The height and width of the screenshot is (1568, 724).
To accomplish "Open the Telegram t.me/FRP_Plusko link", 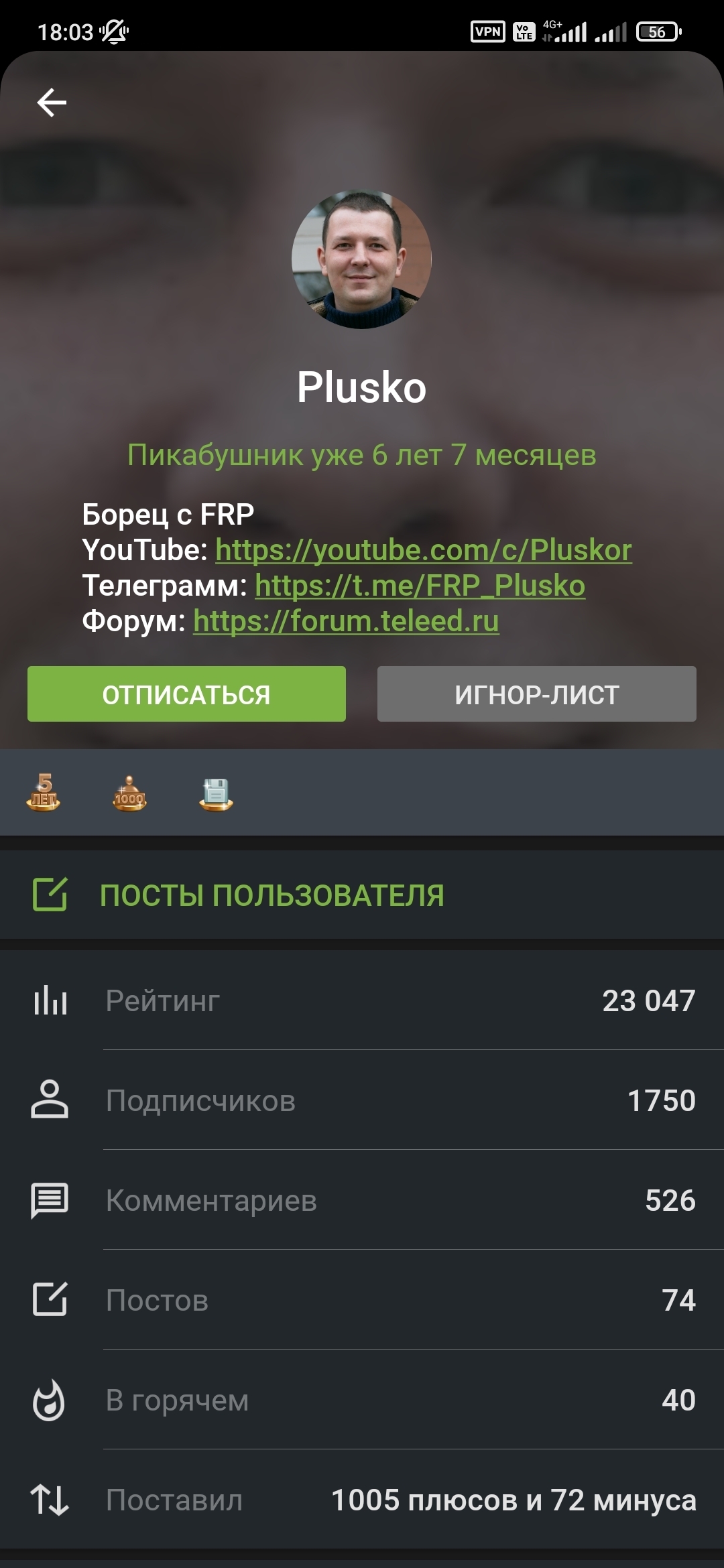I will [420, 586].
